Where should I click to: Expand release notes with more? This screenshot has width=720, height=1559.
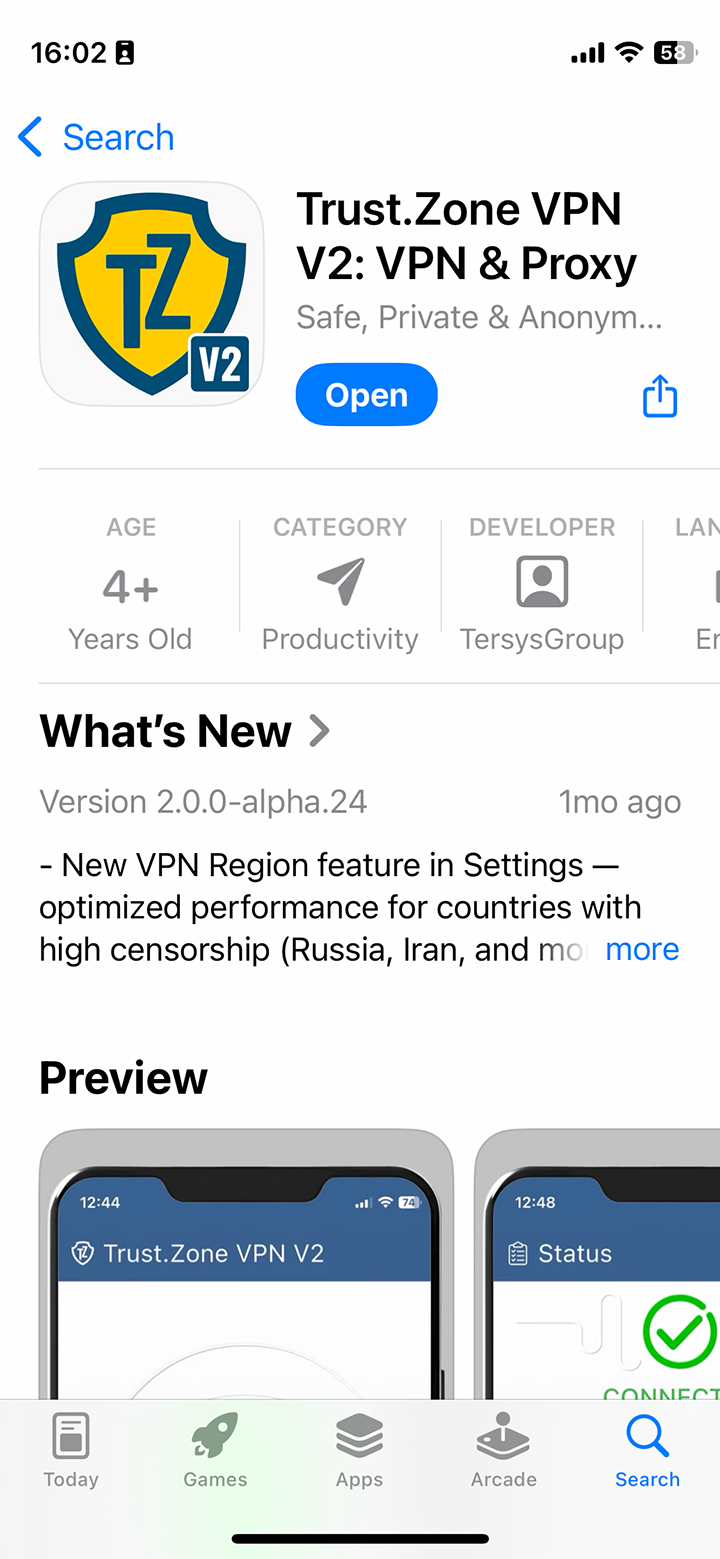642,949
